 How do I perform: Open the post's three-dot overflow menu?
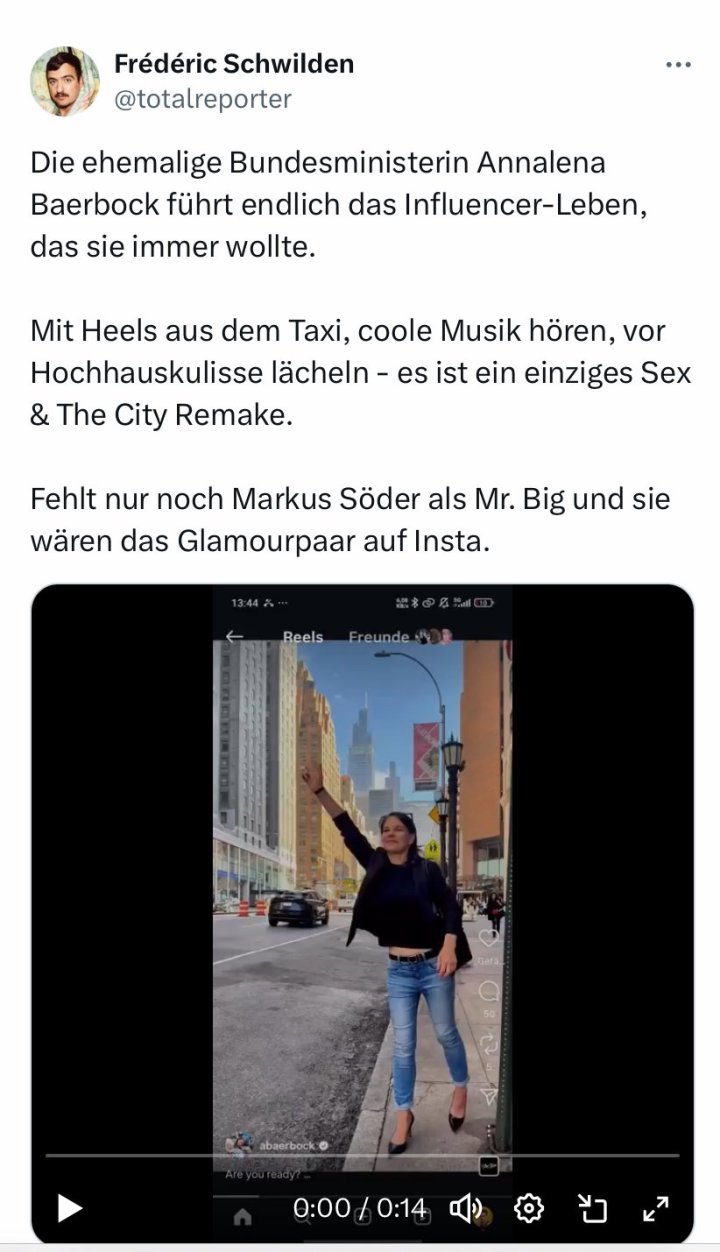point(678,65)
